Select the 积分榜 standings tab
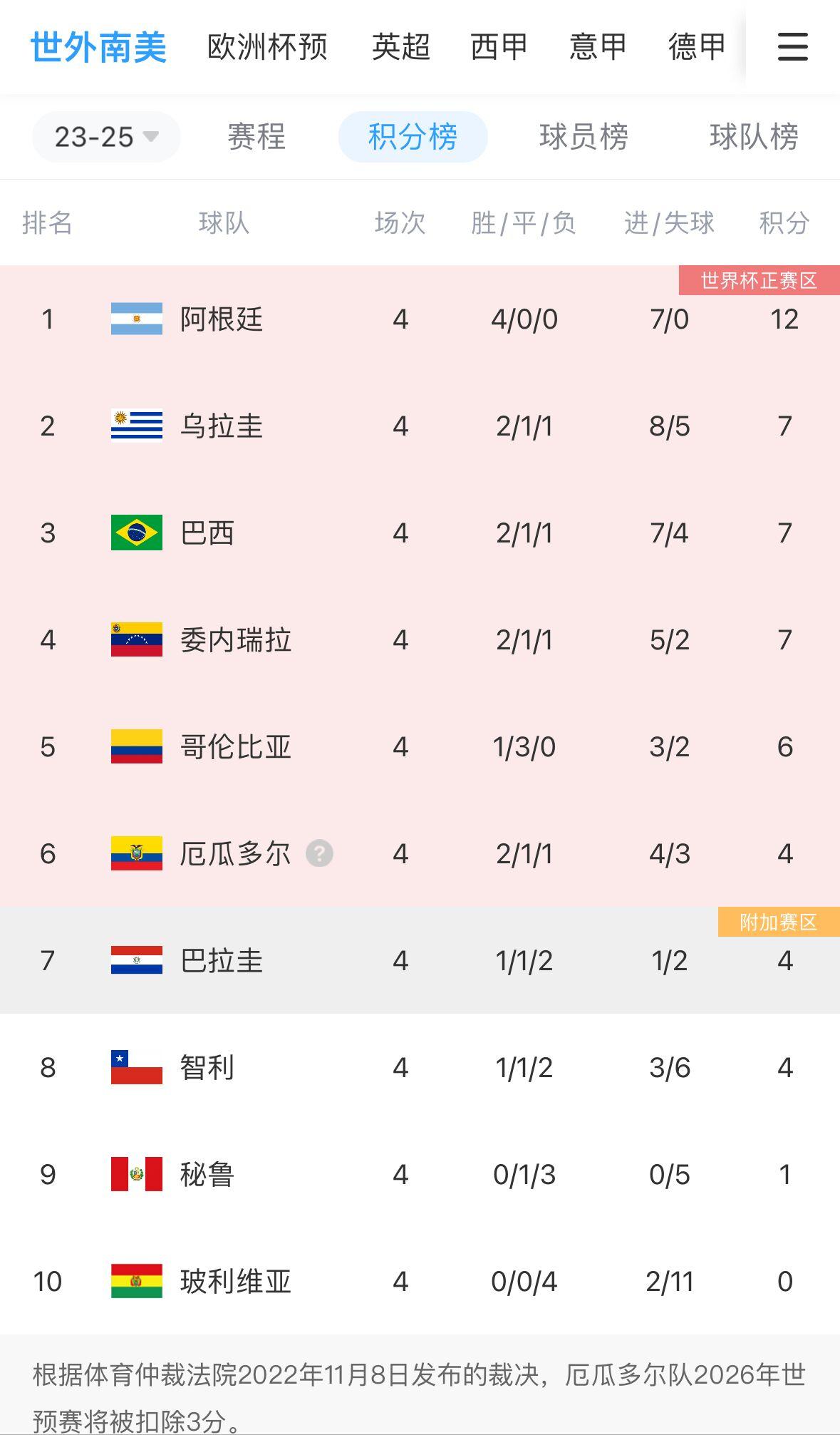This screenshot has width=840, height=1435. tap(413, 137)
